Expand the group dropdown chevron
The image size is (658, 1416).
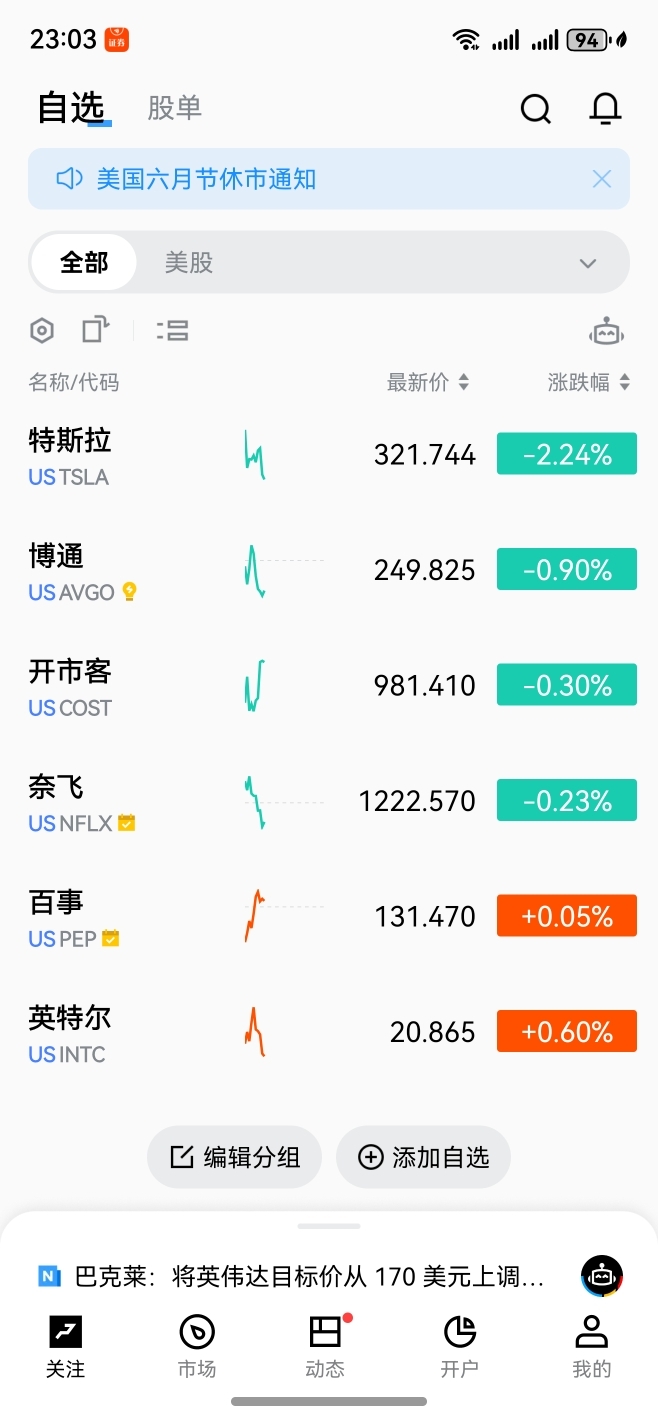coord(588,264)
